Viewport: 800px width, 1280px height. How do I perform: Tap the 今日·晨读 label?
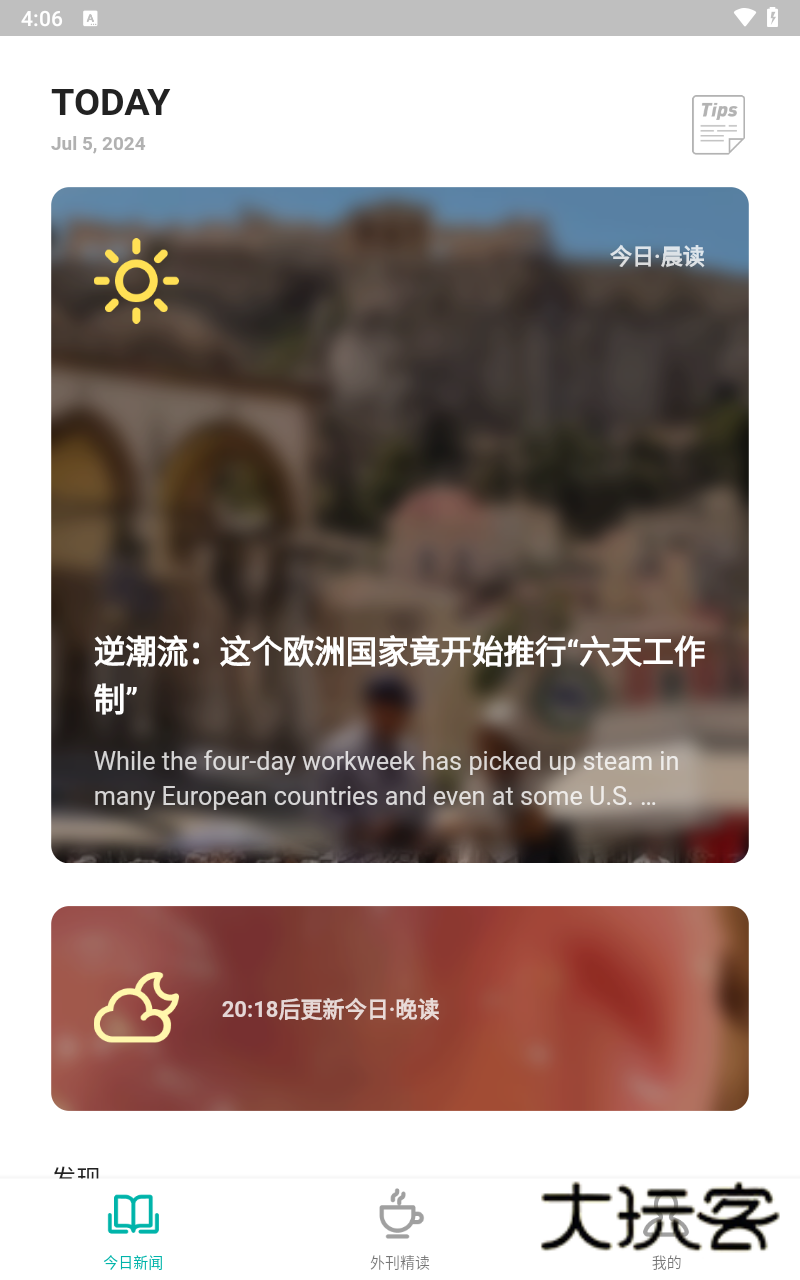tap(657, 256)
